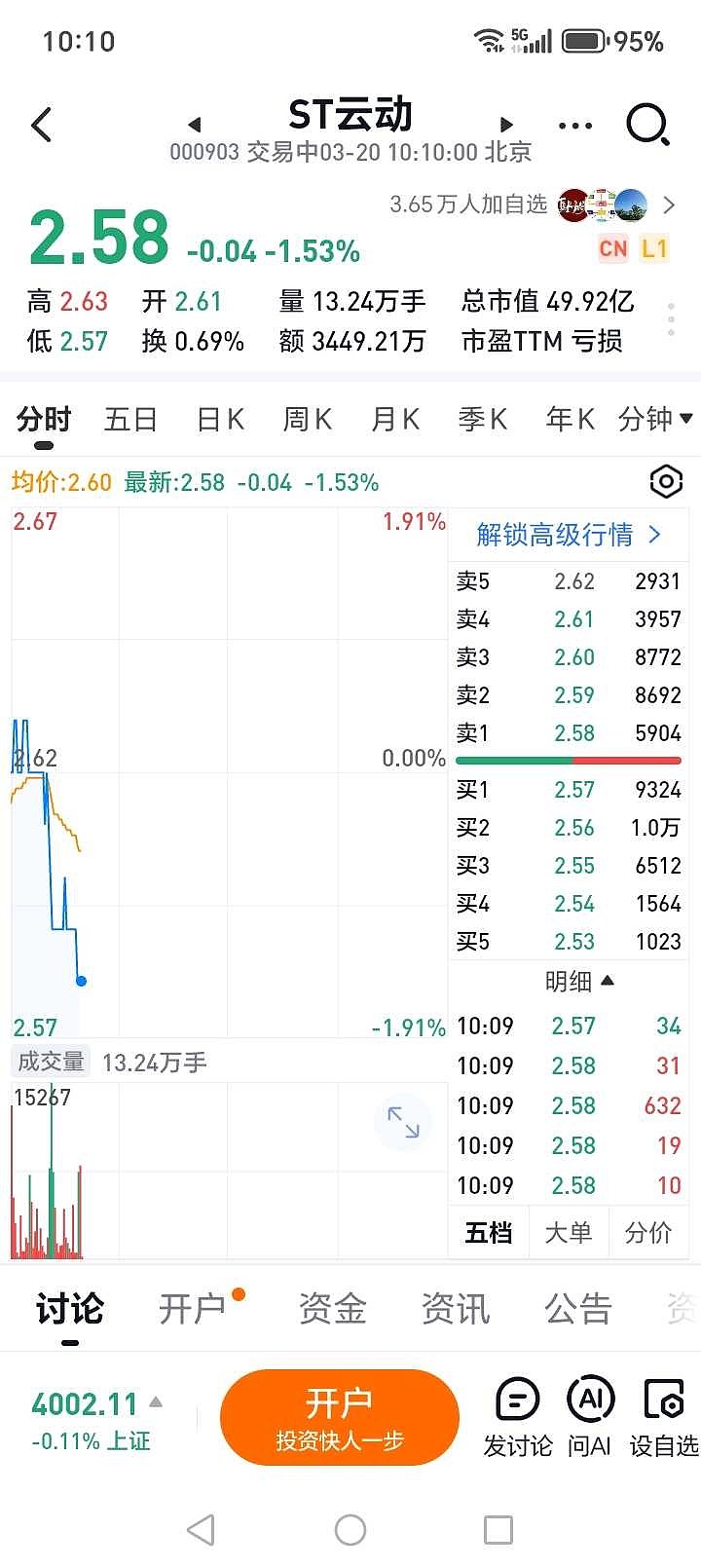Screen dimensions: 701x1568
Task: Select the 日K chart tab
Action: pos(220,420)
